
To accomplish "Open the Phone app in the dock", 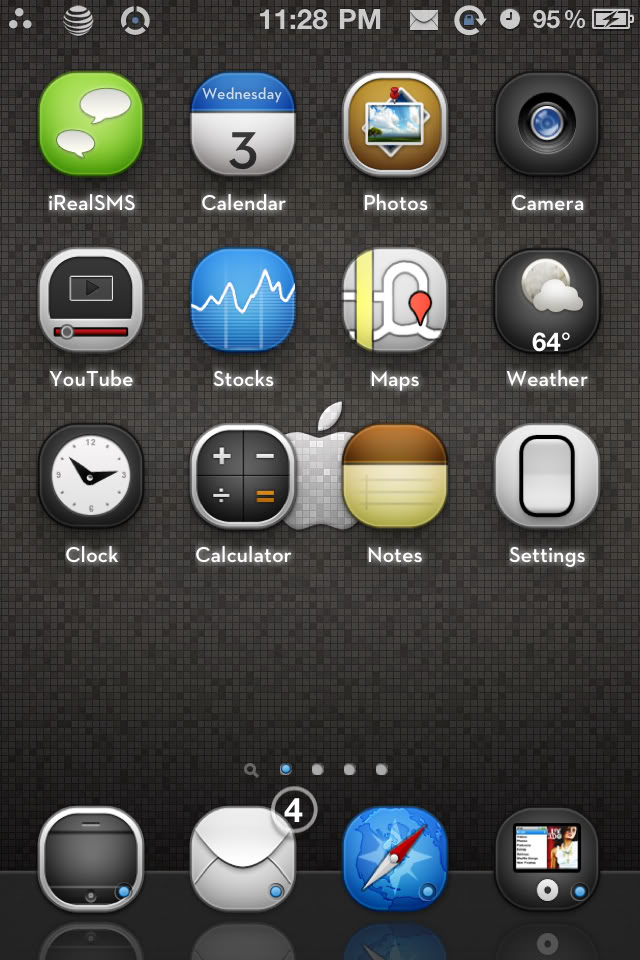I will coord(91,859).
